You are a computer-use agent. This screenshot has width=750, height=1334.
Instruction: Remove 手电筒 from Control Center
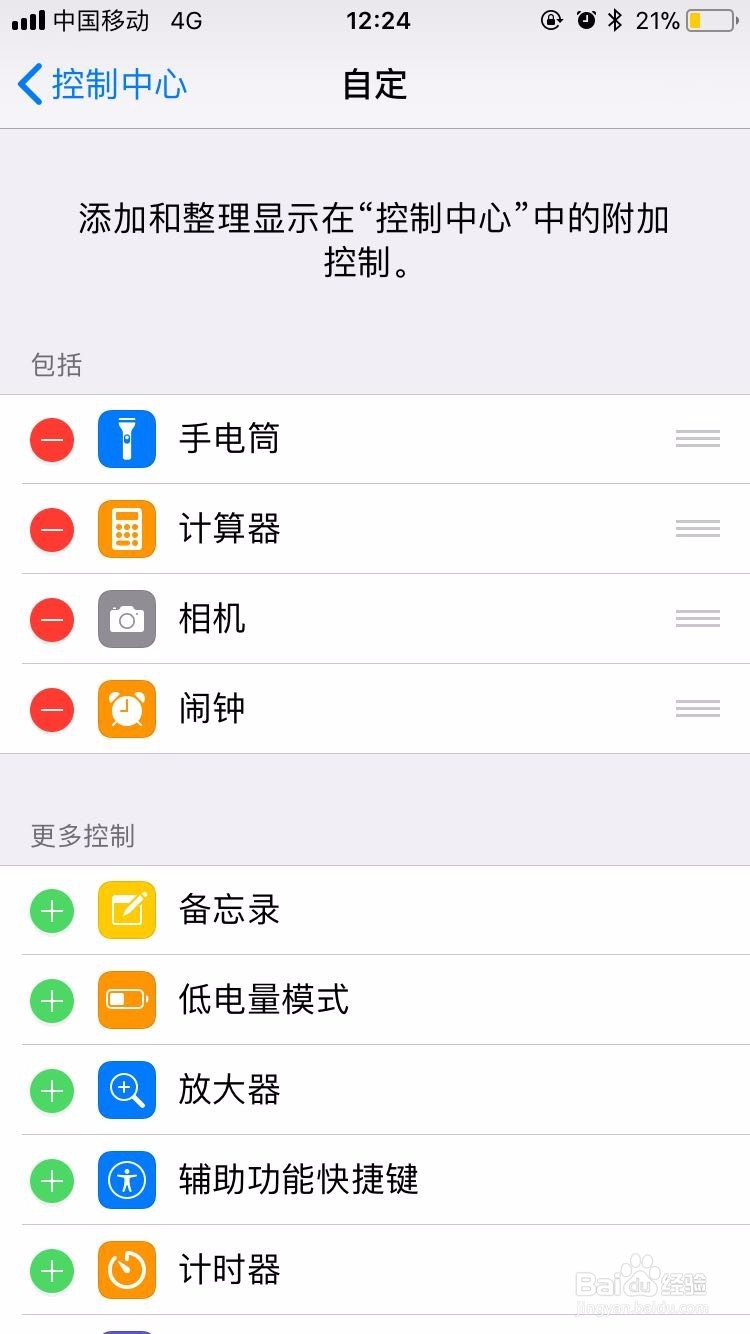[51, 439]
